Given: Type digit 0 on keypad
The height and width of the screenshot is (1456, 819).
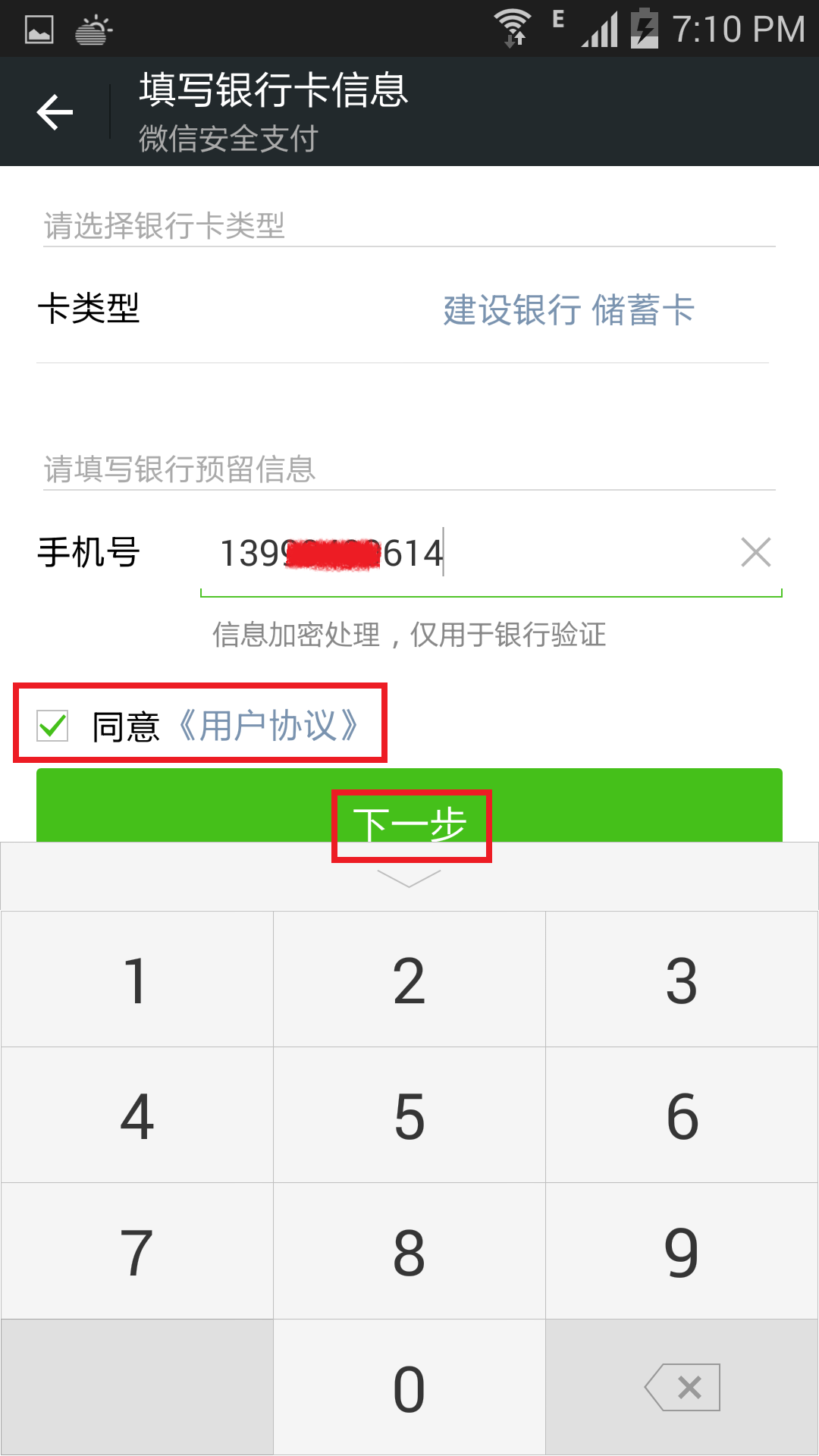Looking at the screenshot, I should tap(409, 1388).
